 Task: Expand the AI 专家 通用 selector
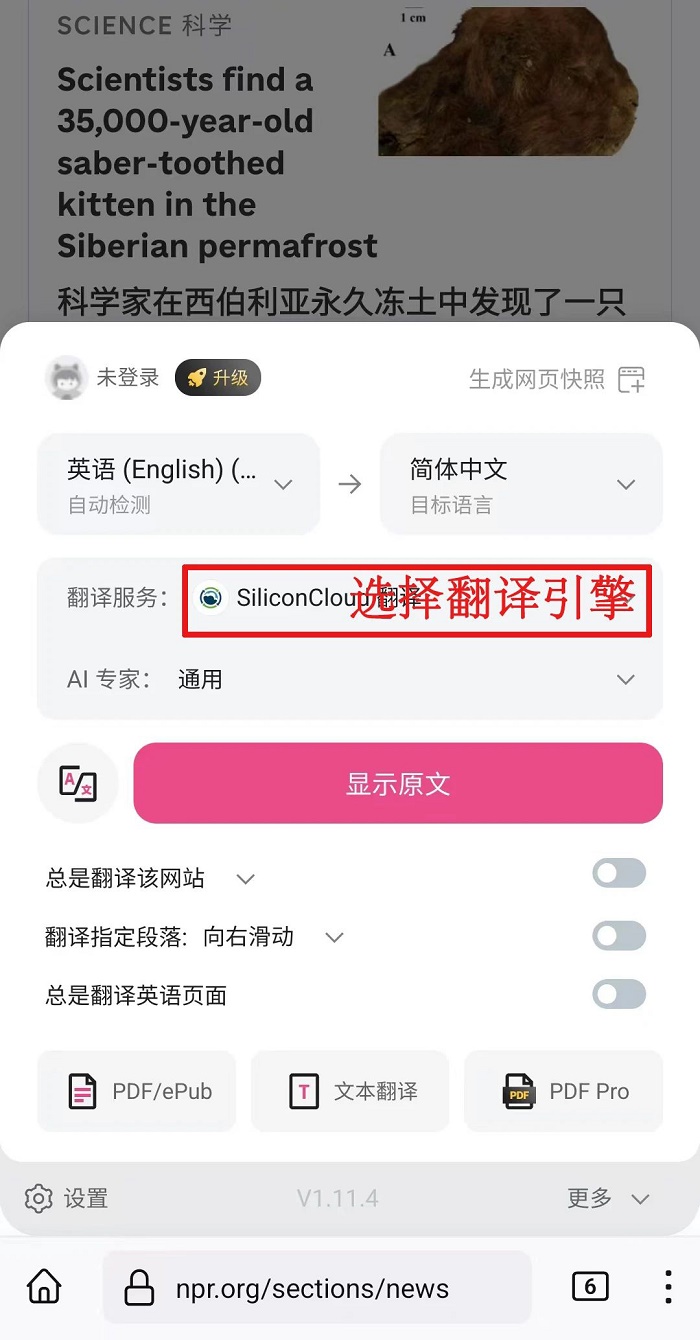(350, 680)
